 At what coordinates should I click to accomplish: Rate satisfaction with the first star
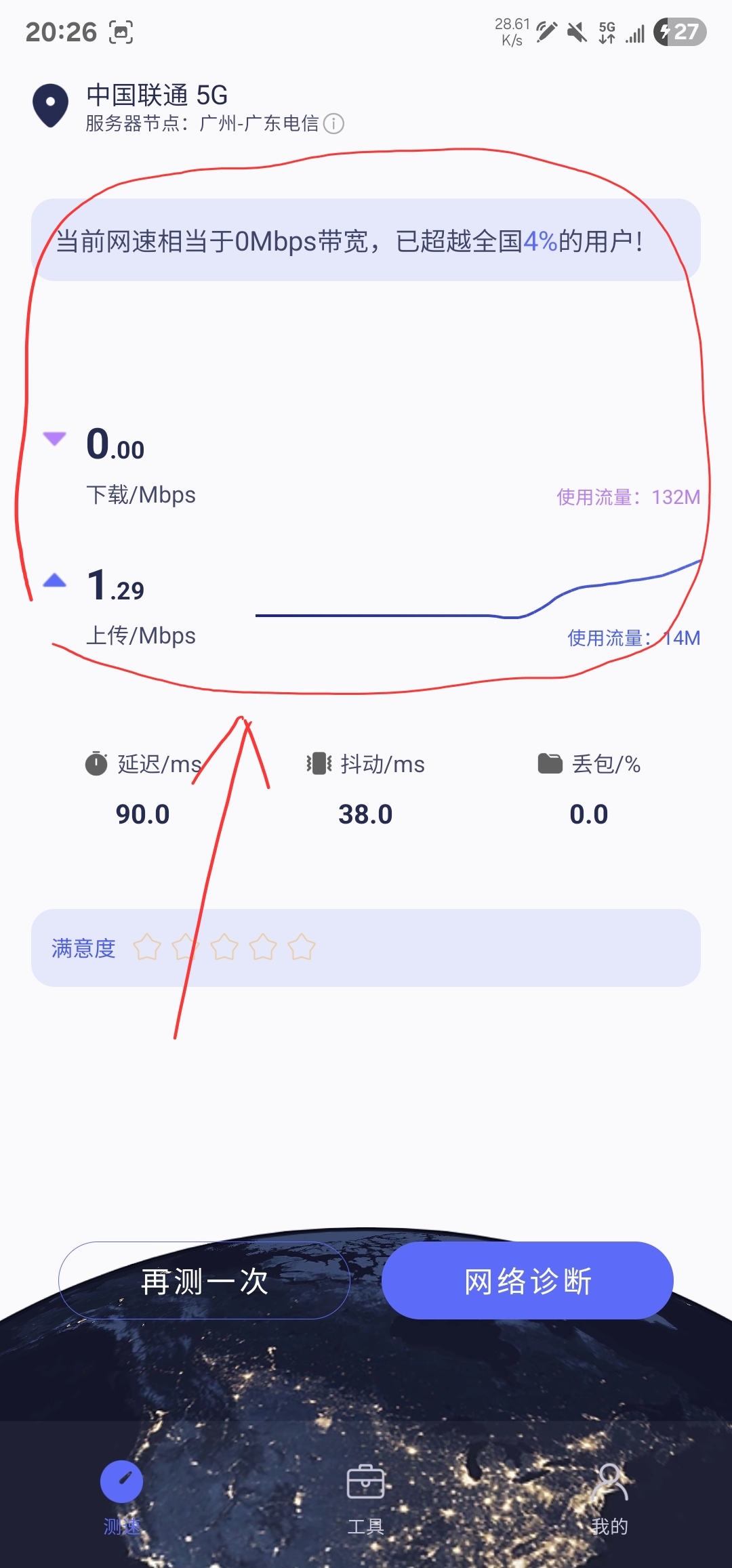click(147, 948)
